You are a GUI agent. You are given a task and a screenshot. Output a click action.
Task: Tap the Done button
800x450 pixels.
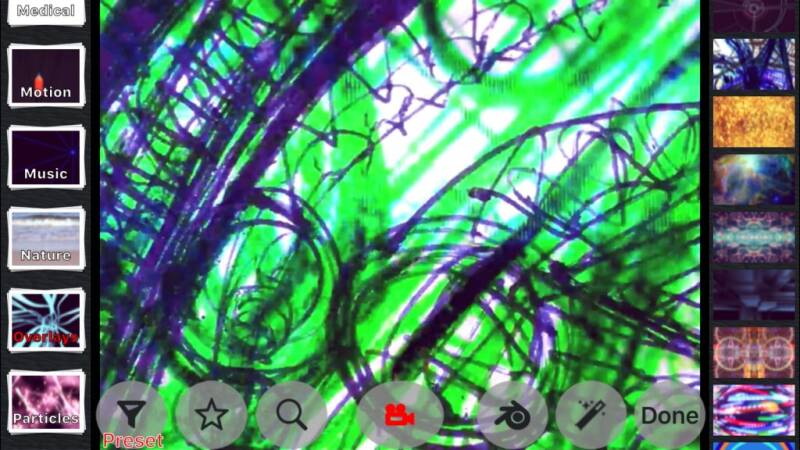(x=669, y=414)
